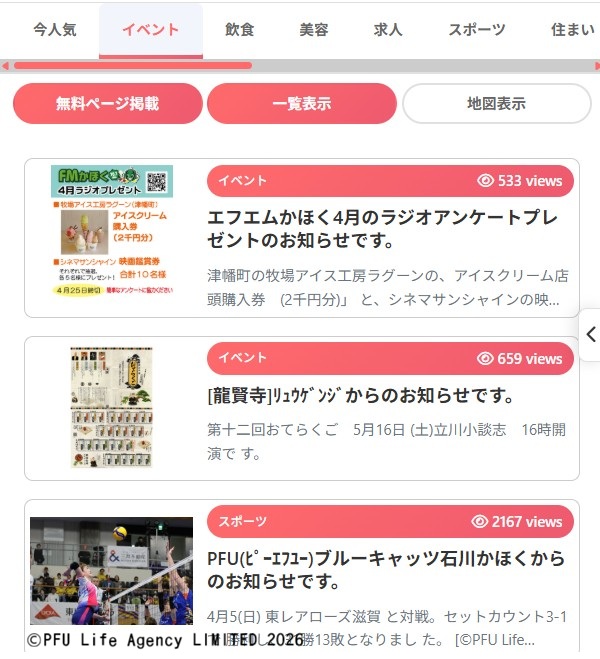
Task: Expand the side panel arrow
Action: point(590,335)
